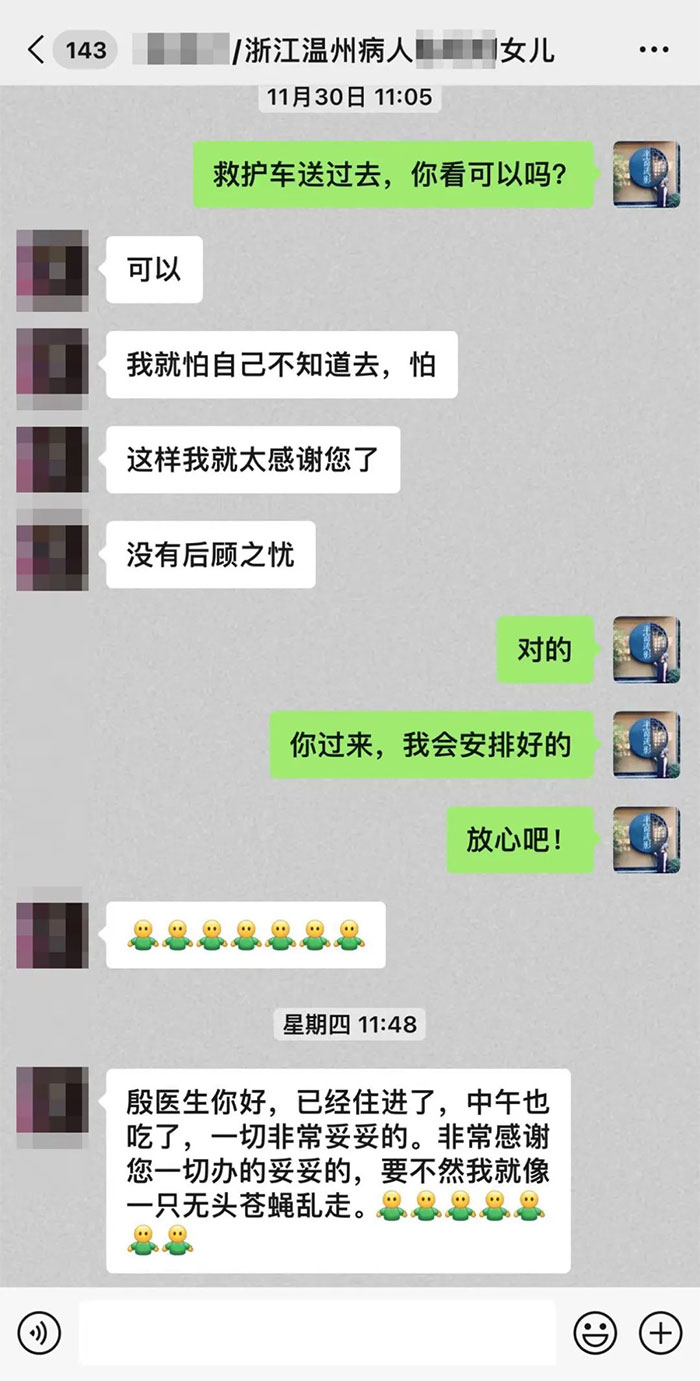Viewport: 700px width, 1381px height.
Task: Switch to voice message input
Action: (39, 1332)
